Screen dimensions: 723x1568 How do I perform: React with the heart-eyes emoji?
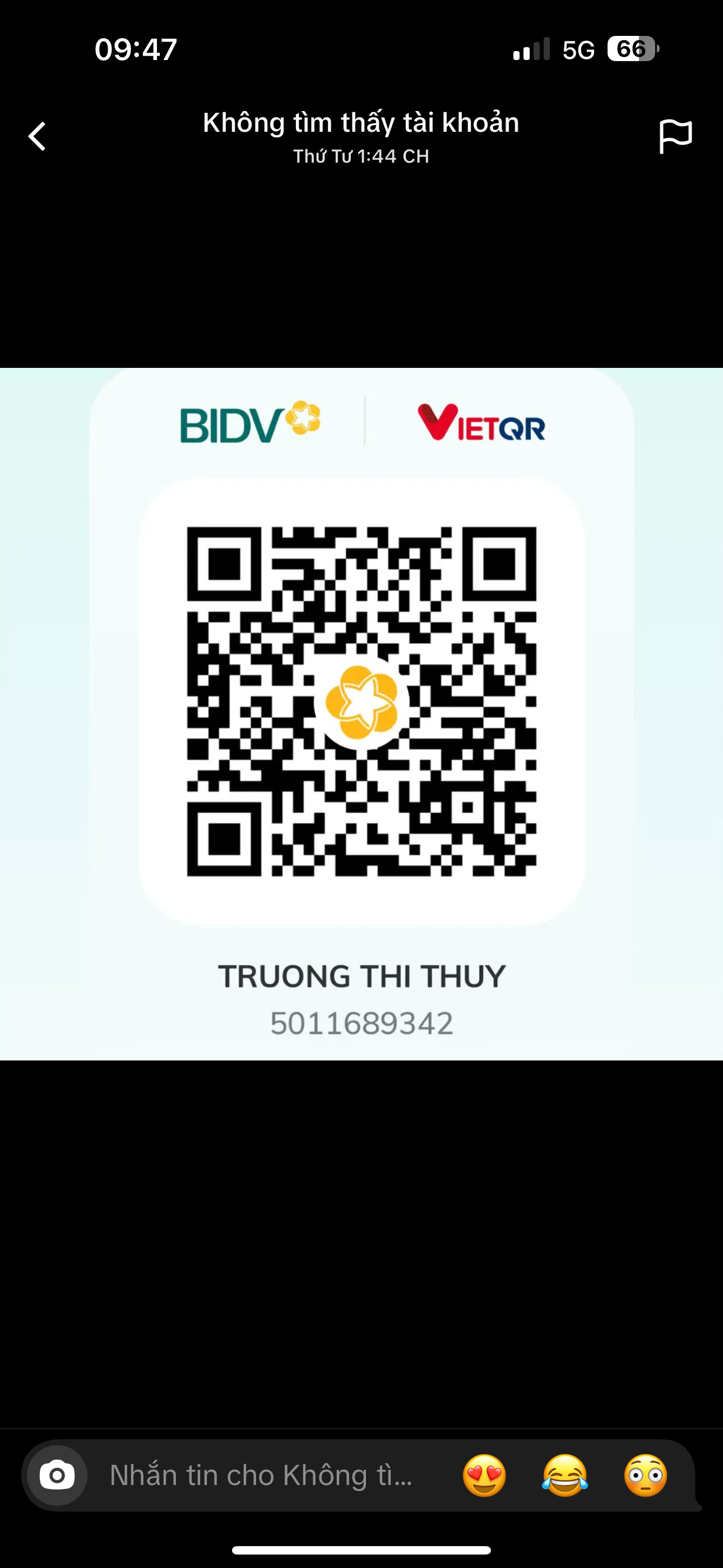click(484, 1475)
